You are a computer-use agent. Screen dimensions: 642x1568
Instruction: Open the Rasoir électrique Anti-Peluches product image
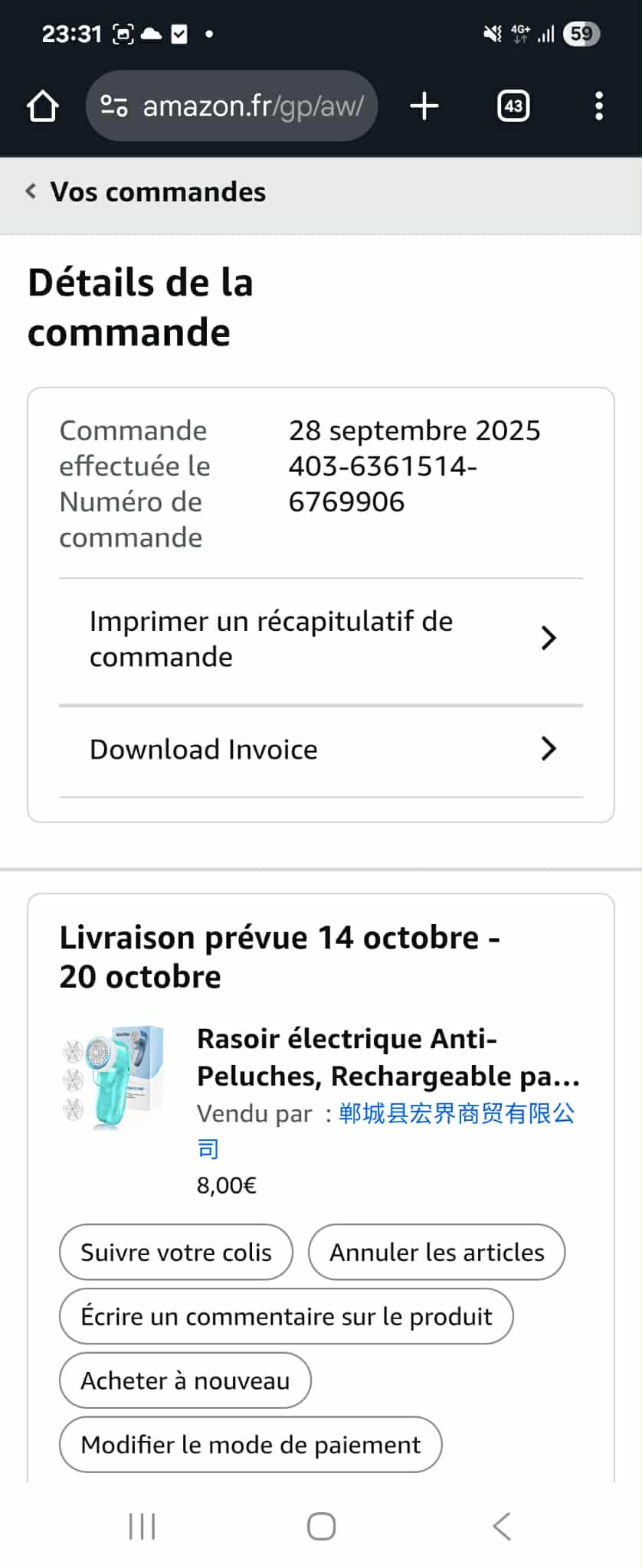113,1077
